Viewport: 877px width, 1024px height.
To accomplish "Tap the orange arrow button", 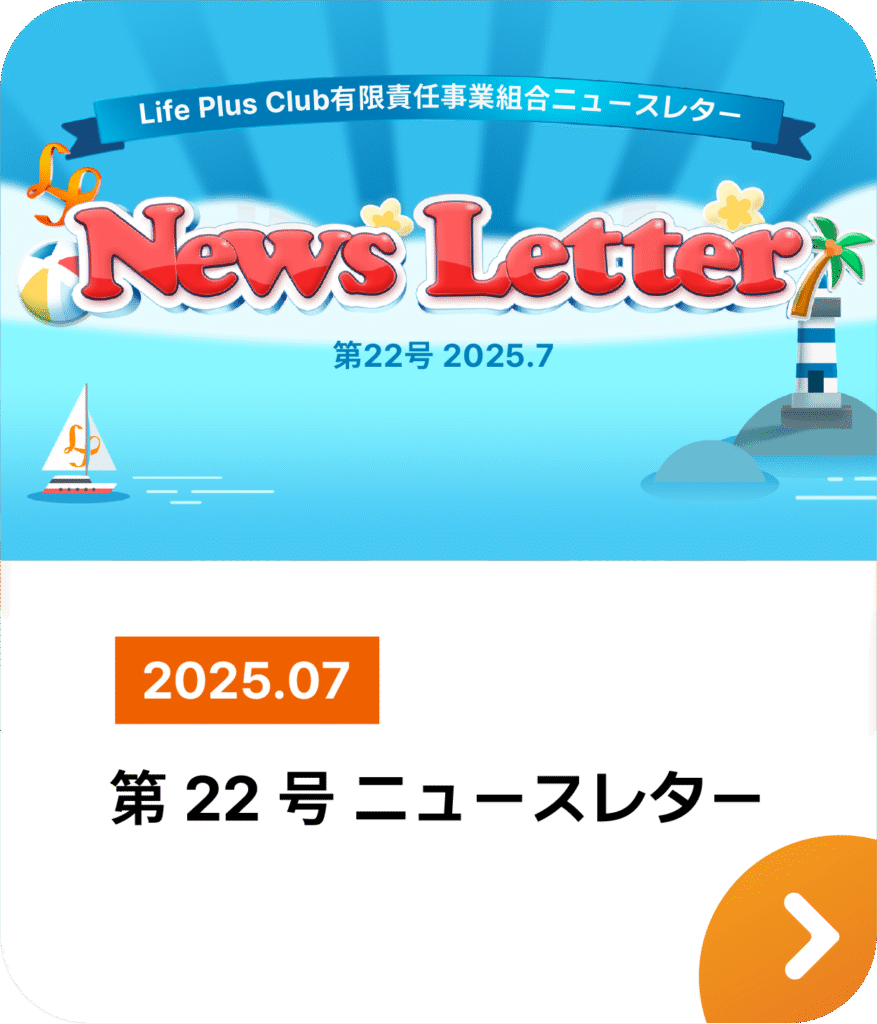I will pos(806,935).
